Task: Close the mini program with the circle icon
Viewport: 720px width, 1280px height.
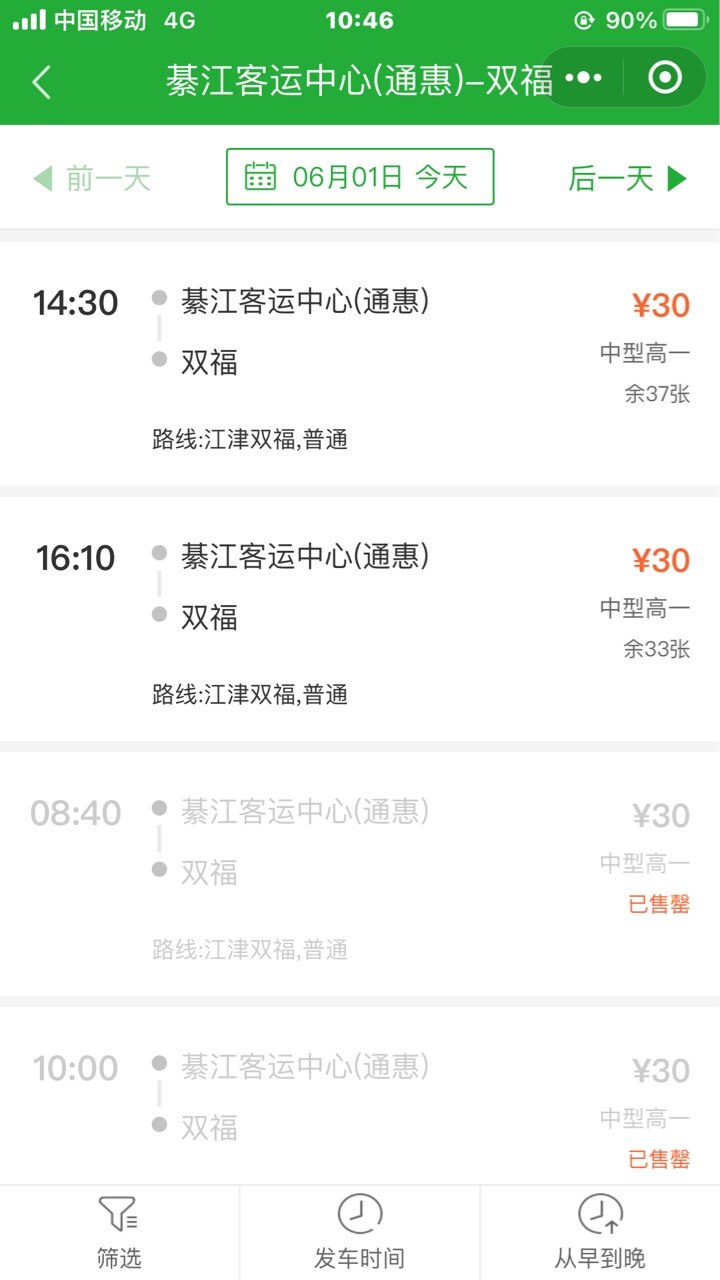Action: click(665, 78)
